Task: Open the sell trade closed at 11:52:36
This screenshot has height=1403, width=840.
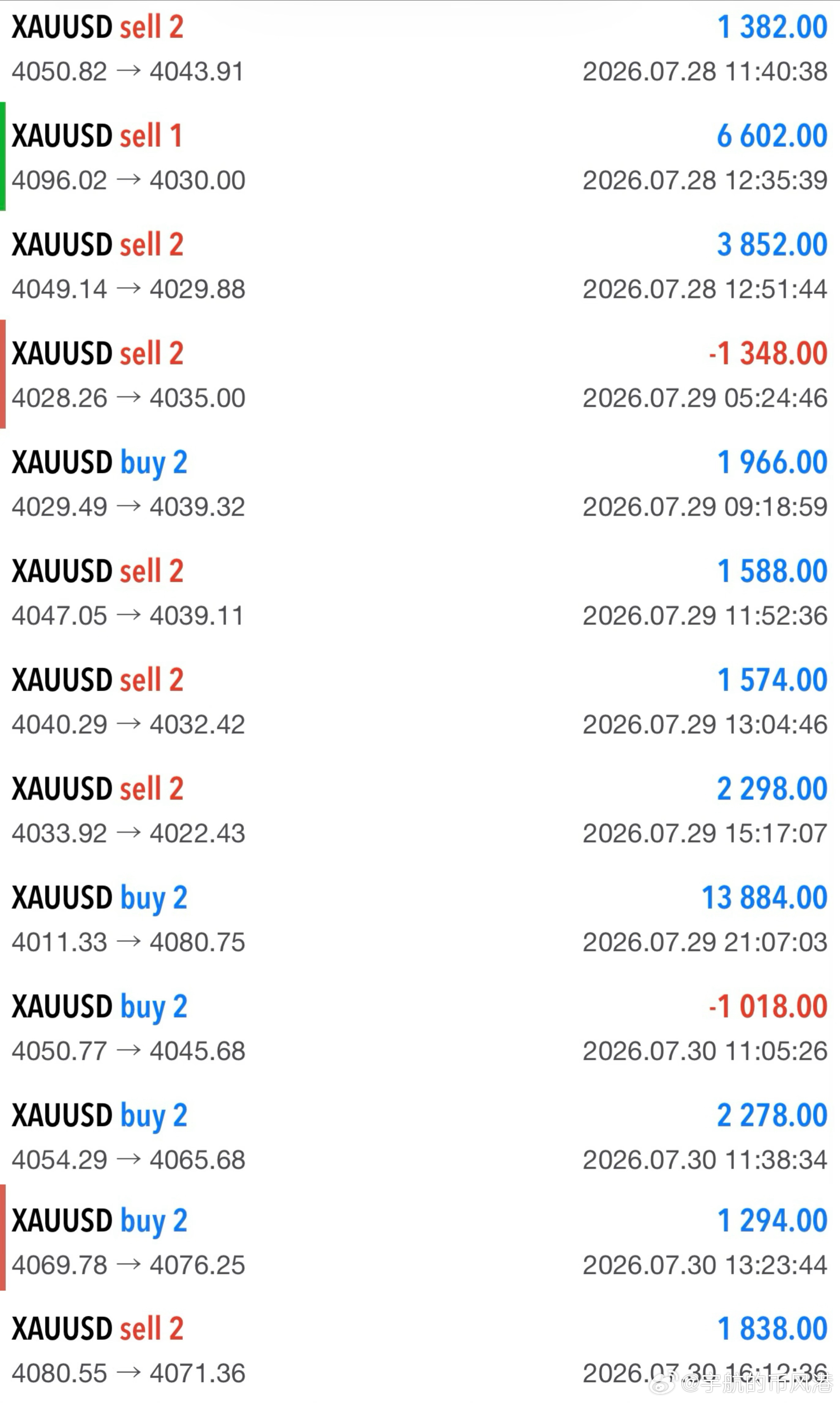Action: click(x=420, y=591)
